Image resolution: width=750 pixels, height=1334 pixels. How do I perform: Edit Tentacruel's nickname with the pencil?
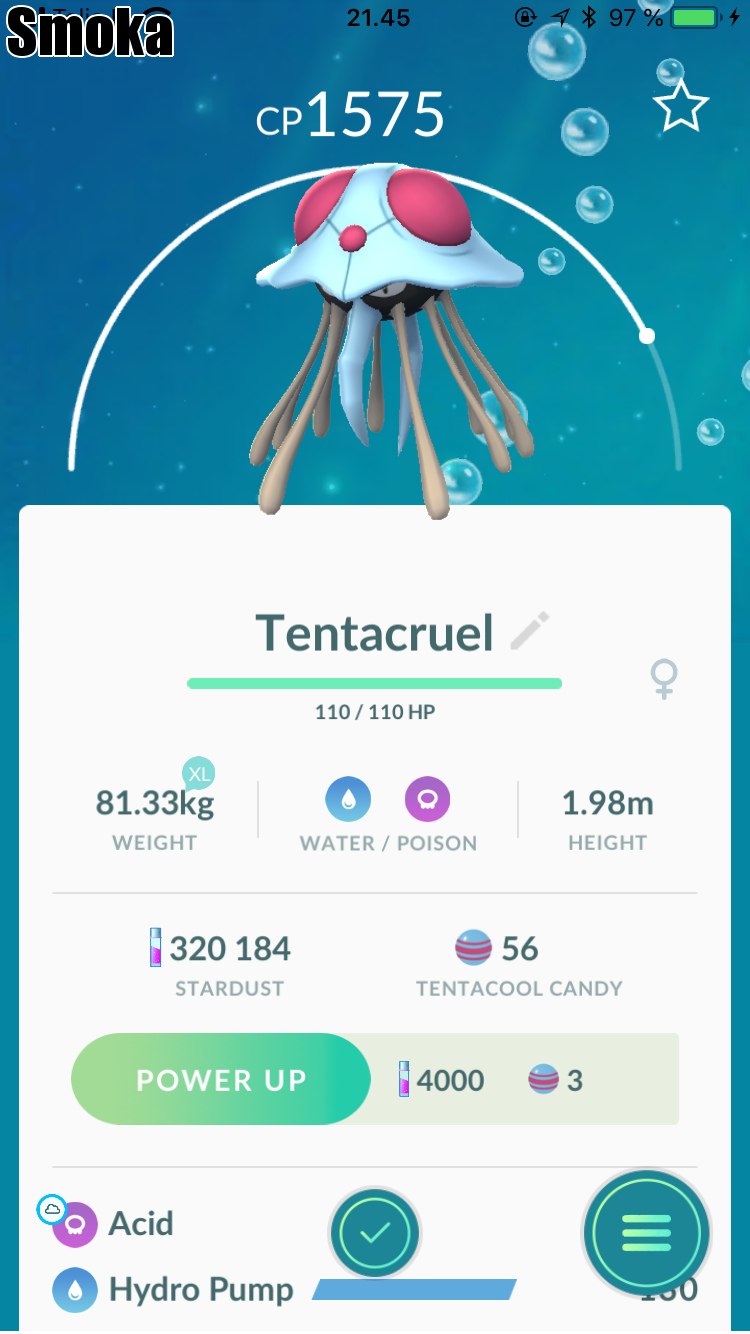530,632
